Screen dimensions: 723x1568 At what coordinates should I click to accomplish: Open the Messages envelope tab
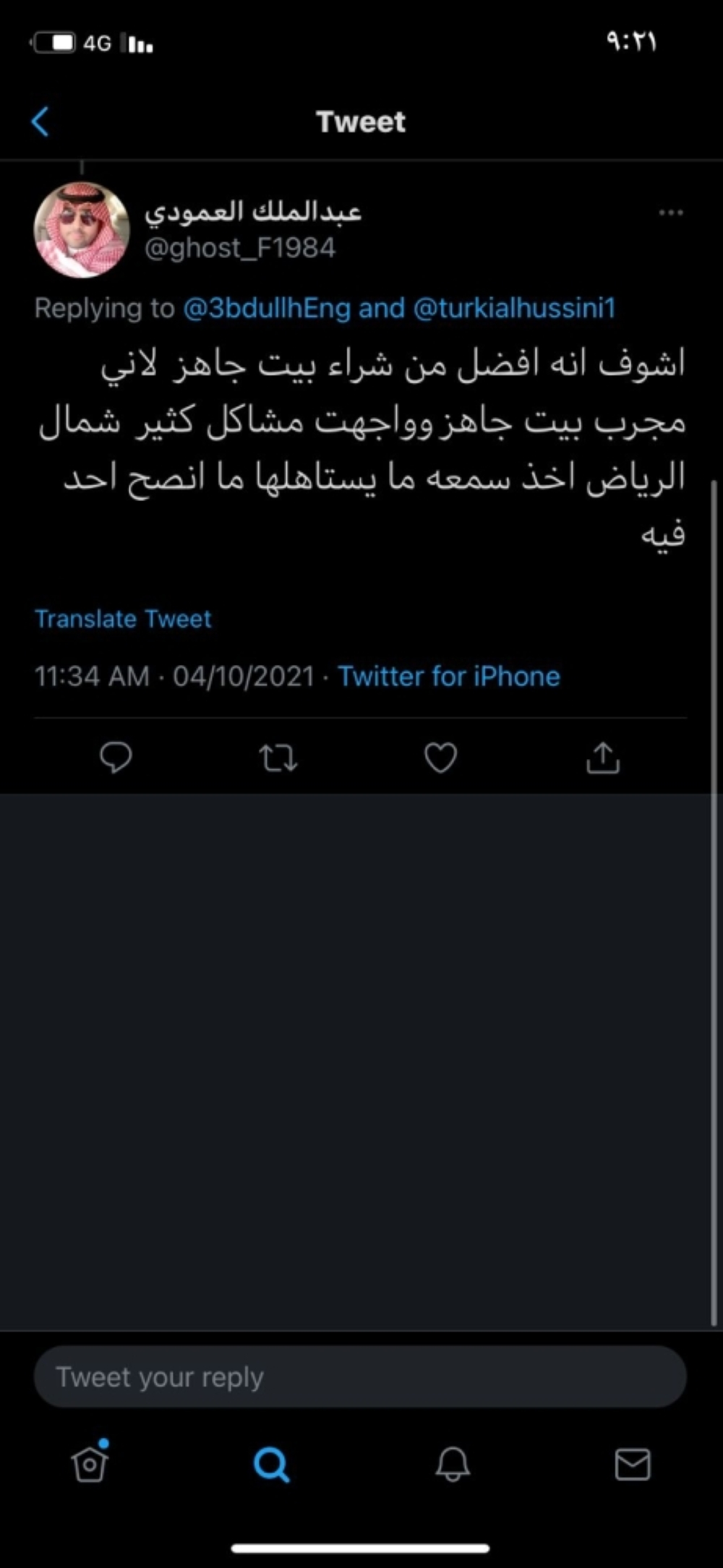(x=633, y=1465)
